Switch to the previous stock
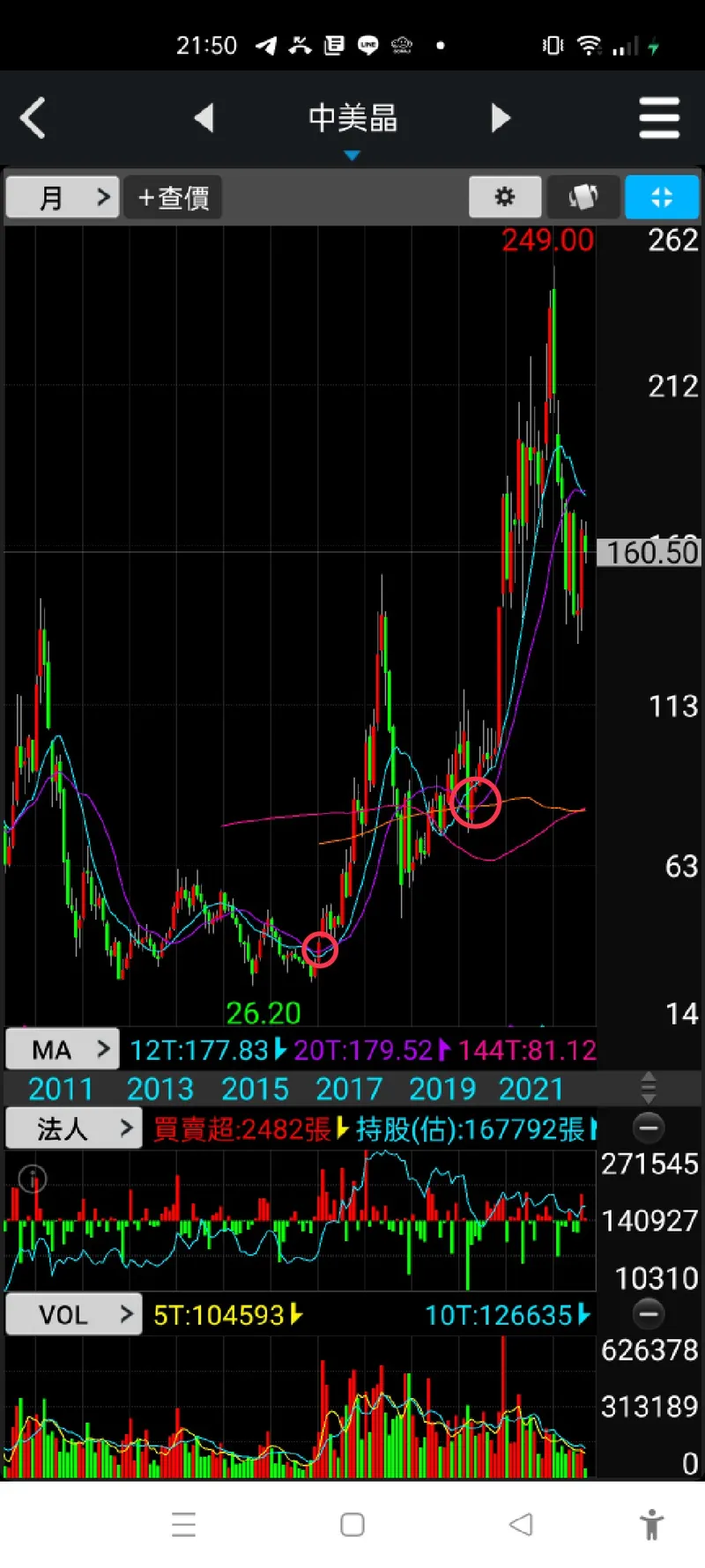This screenshot has width=705, height=1568. click(x=204, y=117)
